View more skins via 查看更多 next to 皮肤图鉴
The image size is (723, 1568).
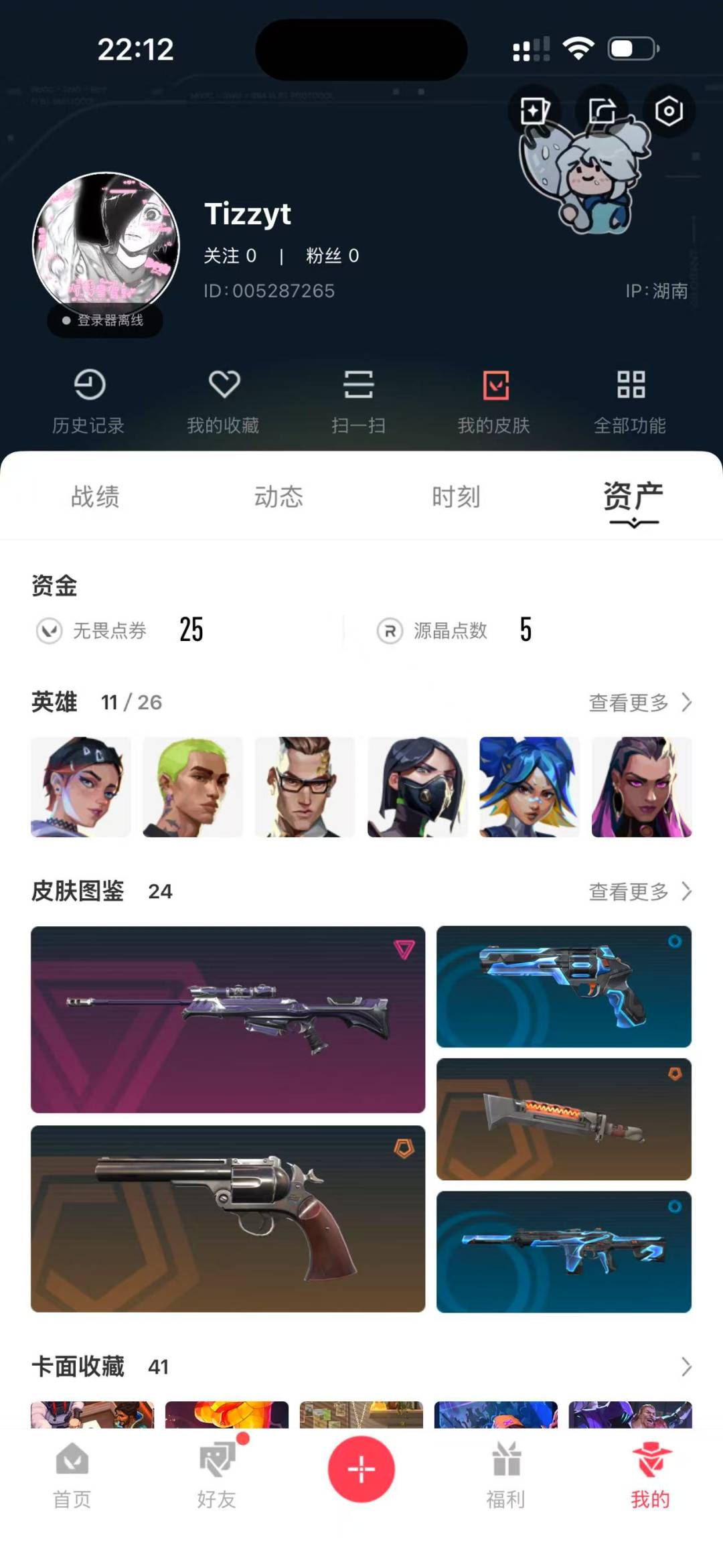tap(639, 892)
